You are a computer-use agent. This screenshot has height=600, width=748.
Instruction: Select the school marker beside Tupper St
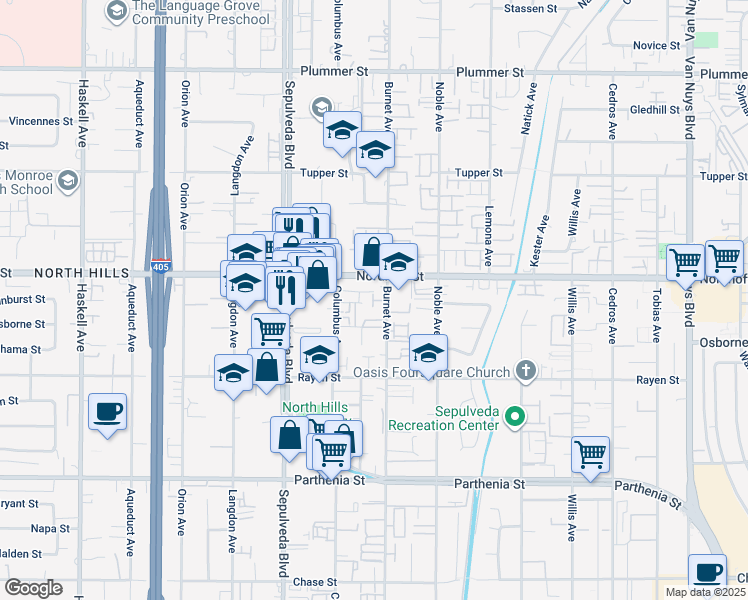click(x=375, y=150)
